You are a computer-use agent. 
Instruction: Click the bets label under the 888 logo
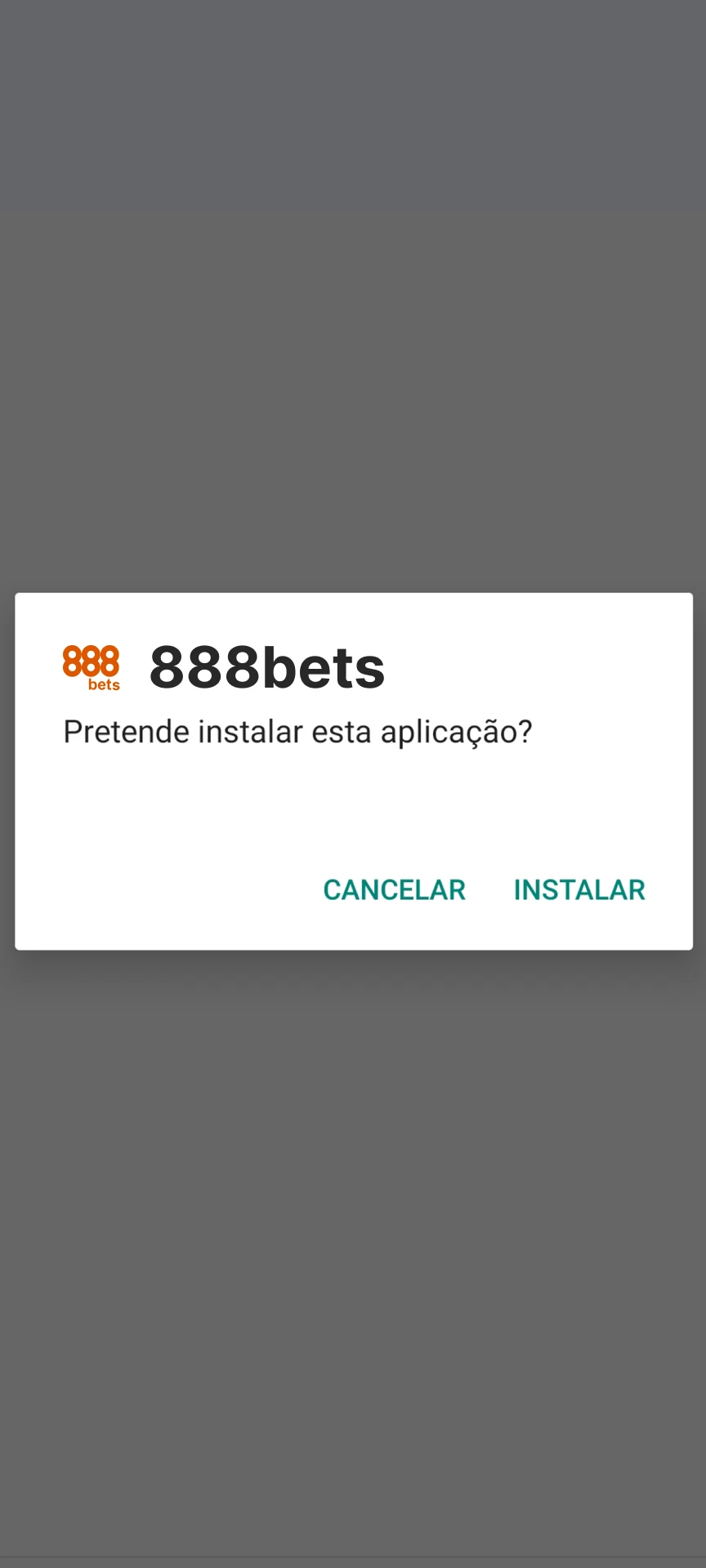(x=105, y=684)
